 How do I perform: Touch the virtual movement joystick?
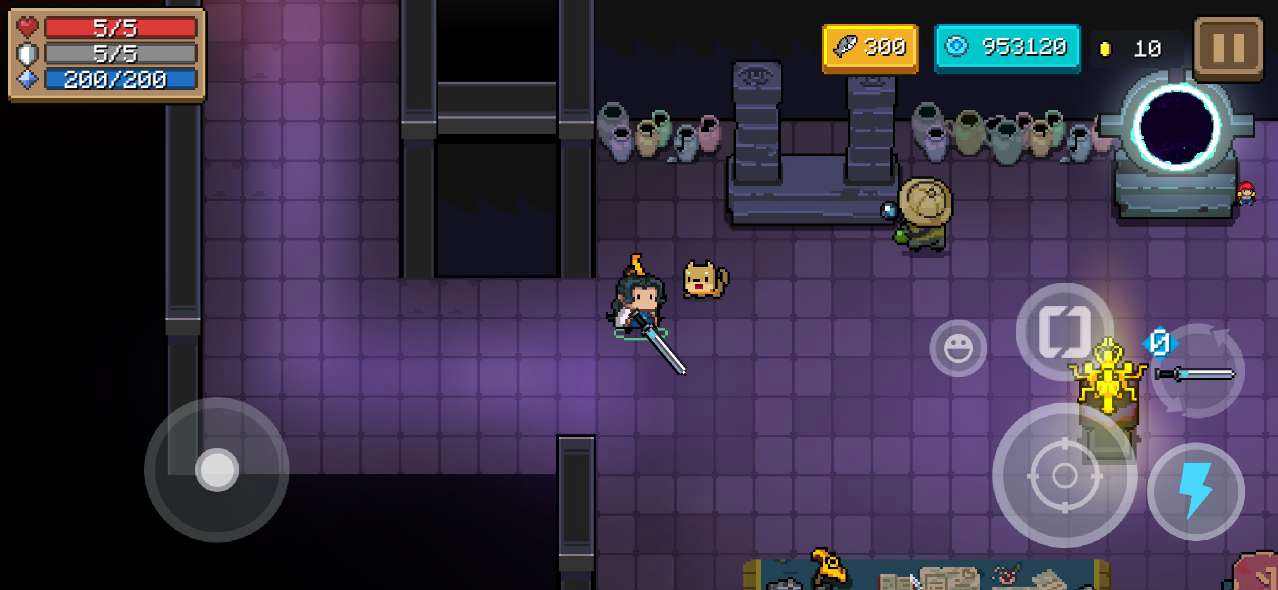tap(216, 469)
